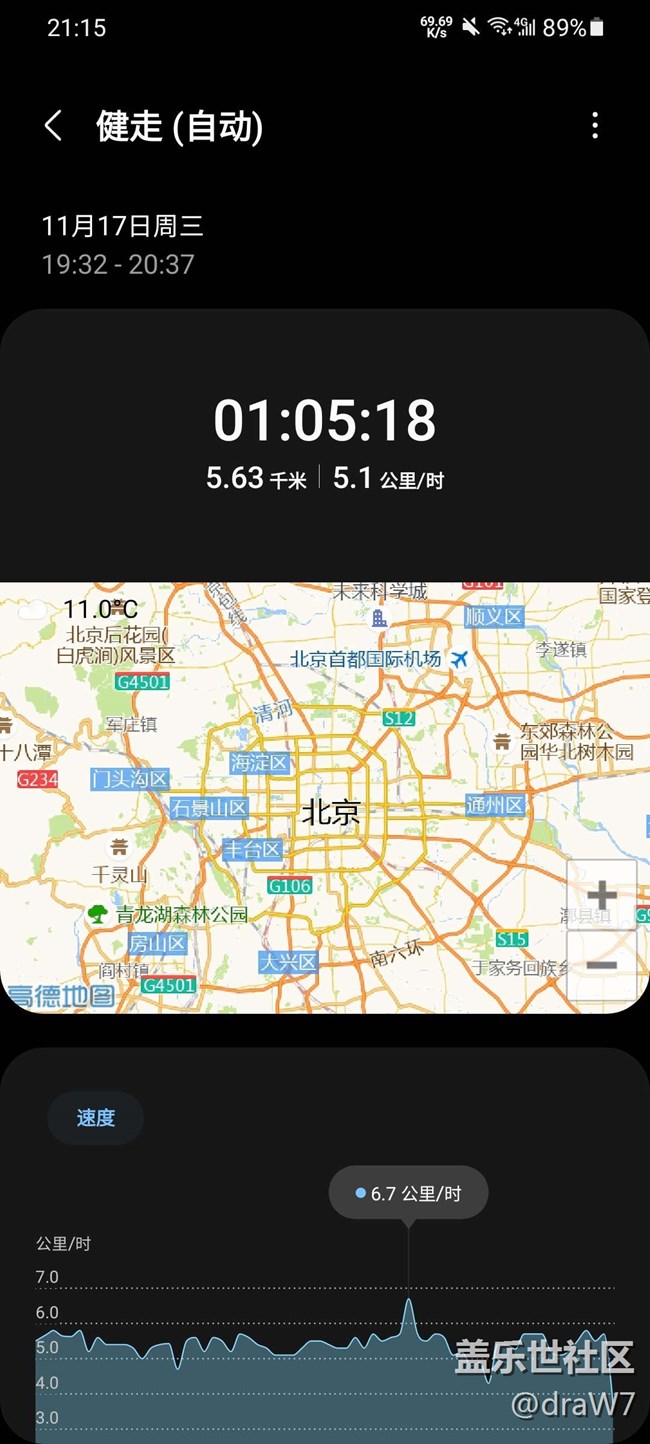Go back from the 健走 workout page

click(54, 126)
